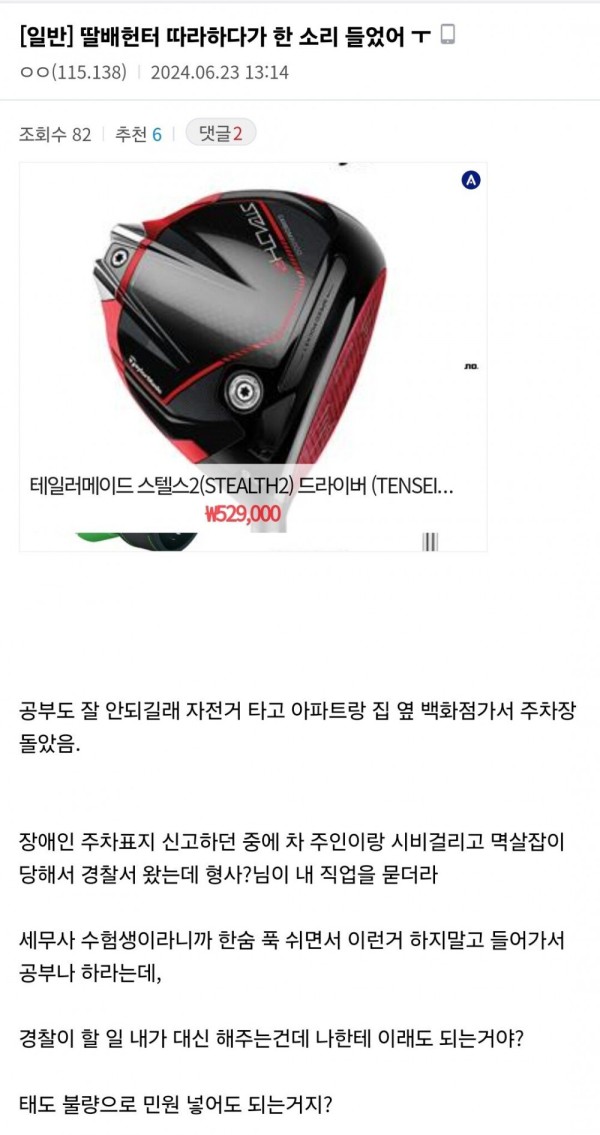Open the 테일러메이드 스텔스2 driver ad
600x1135 pixels.
pos(242,487)
